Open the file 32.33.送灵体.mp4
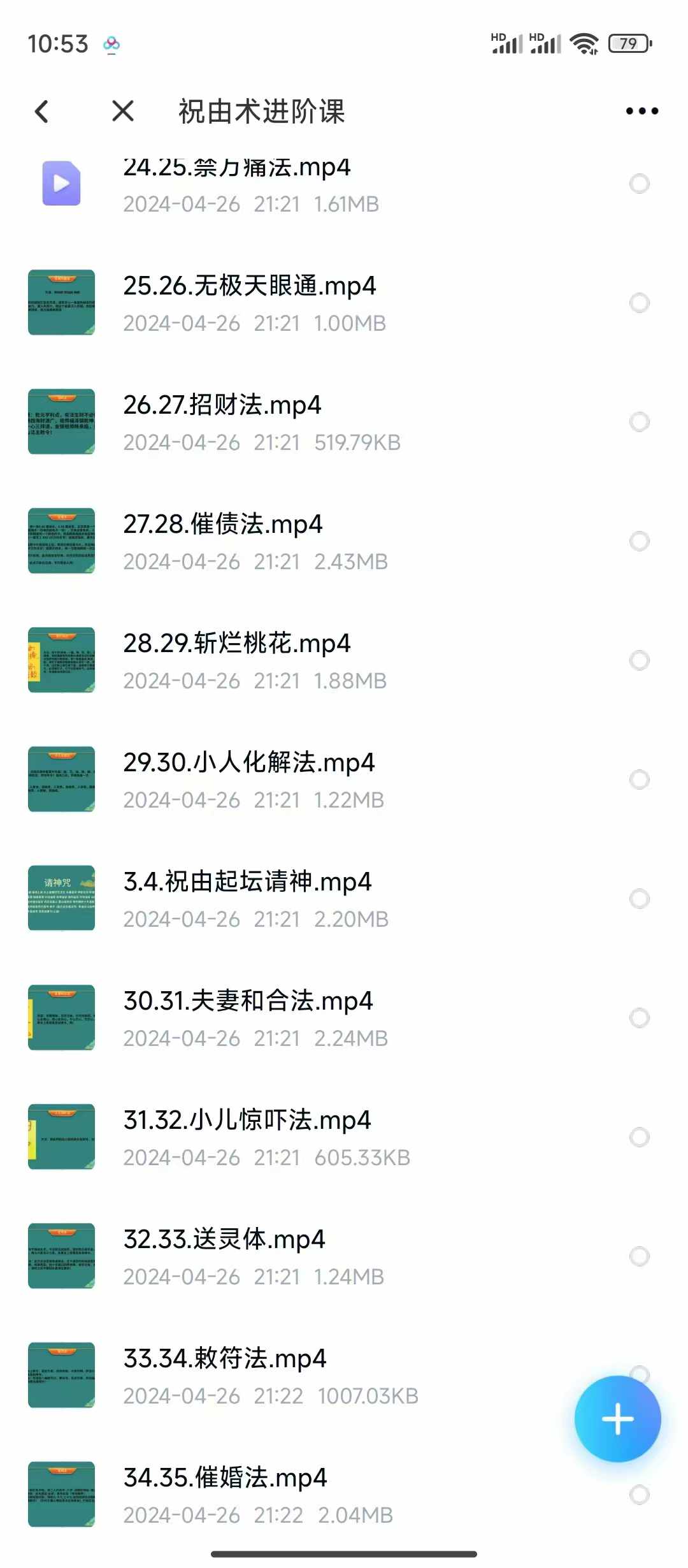688x1568 pixels. (224, 1240)
